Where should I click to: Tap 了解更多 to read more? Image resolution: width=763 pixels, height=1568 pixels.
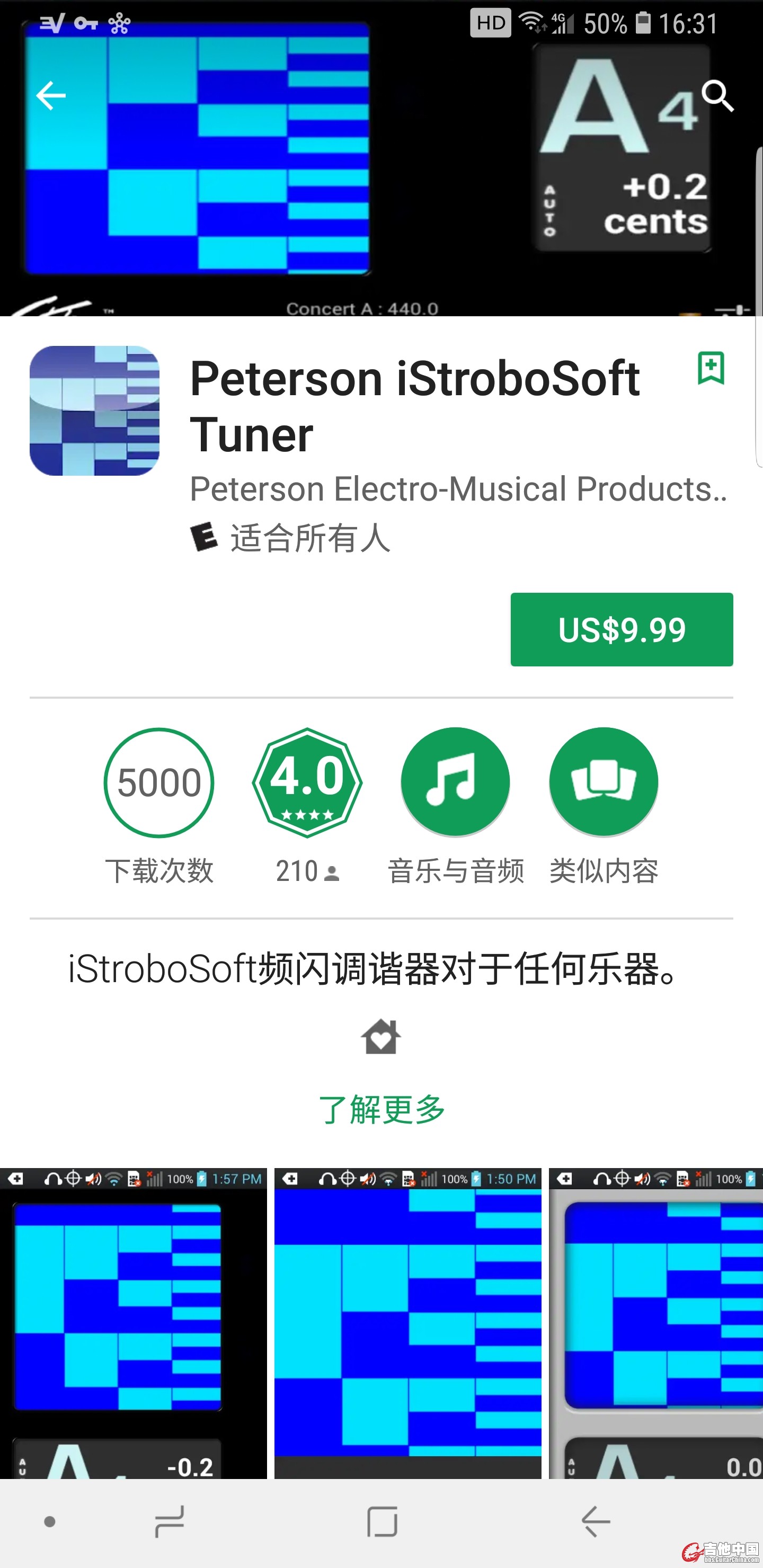pyautogui.click(x=382, y=1109)
